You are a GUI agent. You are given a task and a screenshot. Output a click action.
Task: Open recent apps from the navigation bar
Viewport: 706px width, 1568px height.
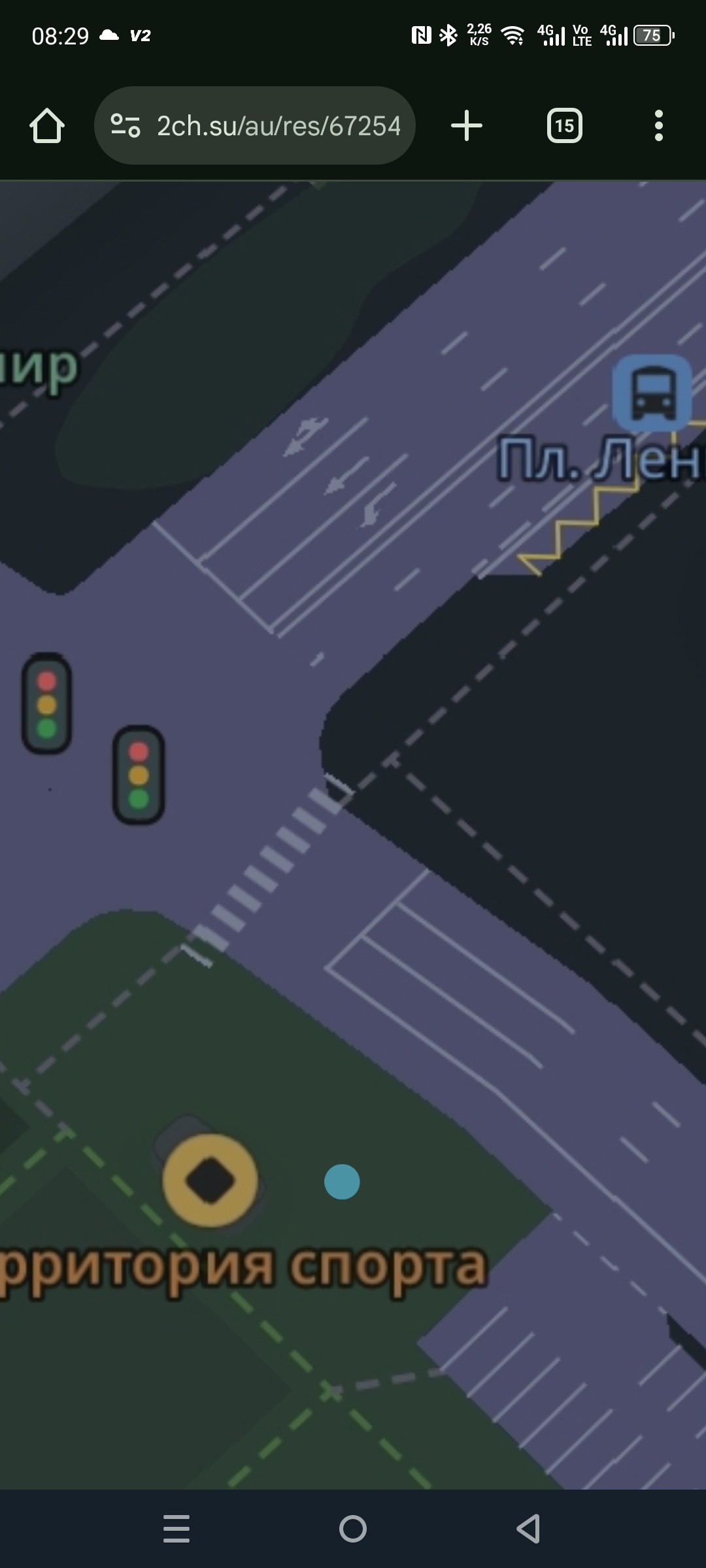[176, 1529]
